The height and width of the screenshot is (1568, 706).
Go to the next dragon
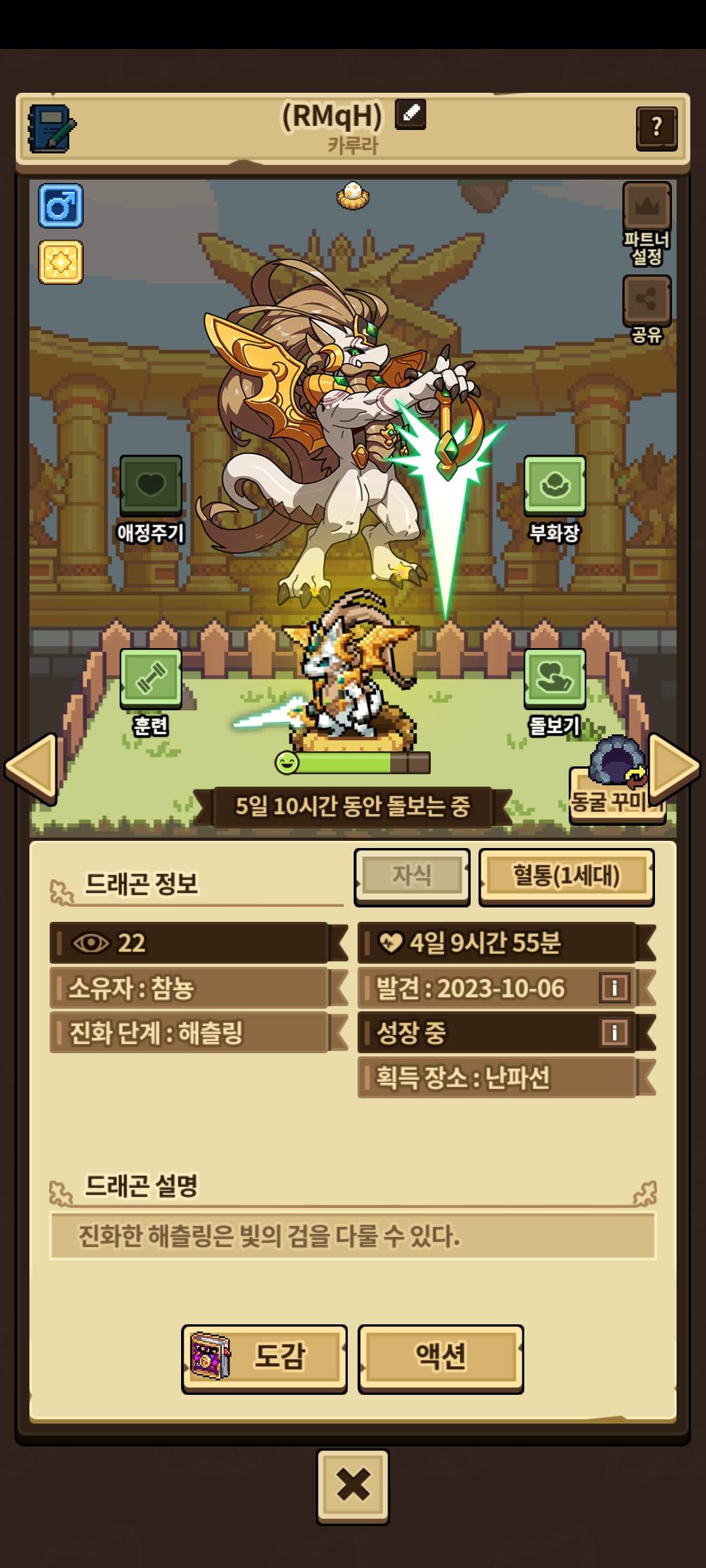[673, 768]
